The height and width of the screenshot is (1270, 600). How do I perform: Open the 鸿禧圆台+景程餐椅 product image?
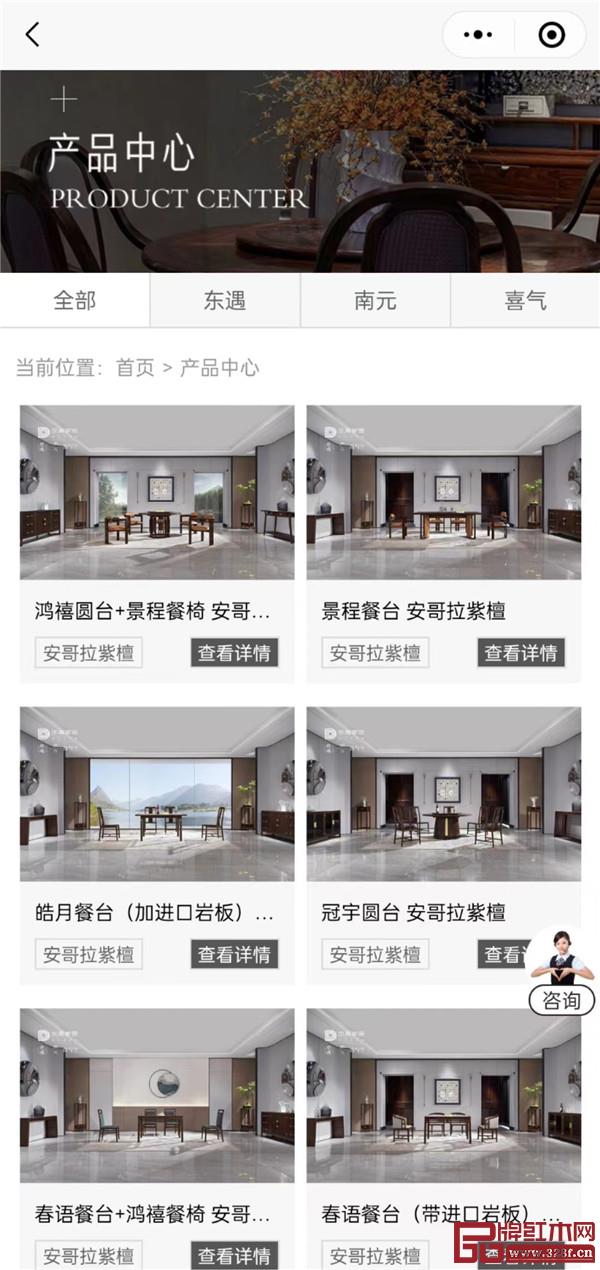[157, 492]
